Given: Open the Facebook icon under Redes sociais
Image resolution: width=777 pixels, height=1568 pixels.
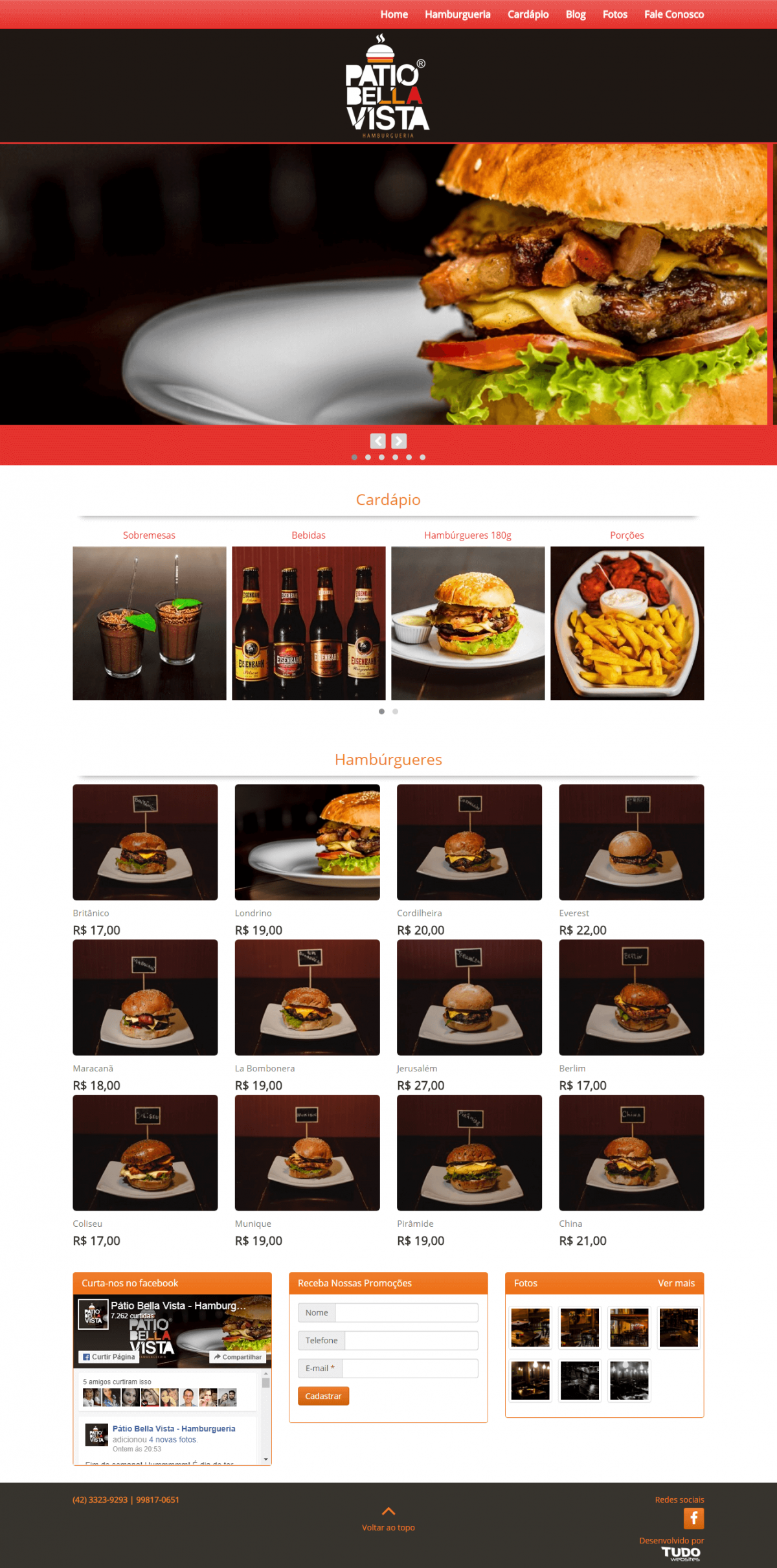Looking at the screenshot, I should [693, 1518].
